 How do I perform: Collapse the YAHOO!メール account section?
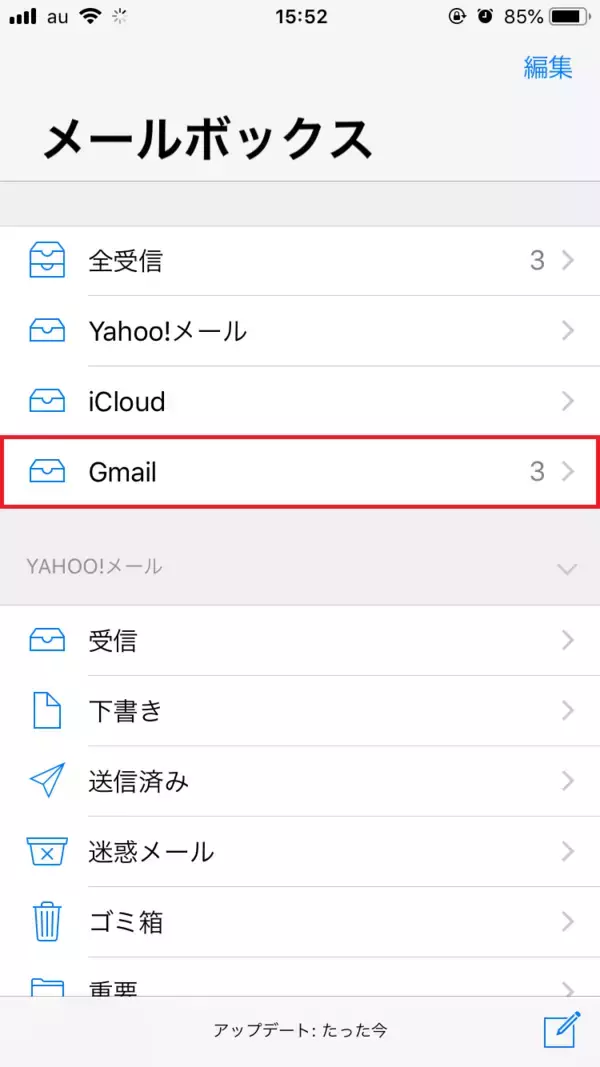566,568
